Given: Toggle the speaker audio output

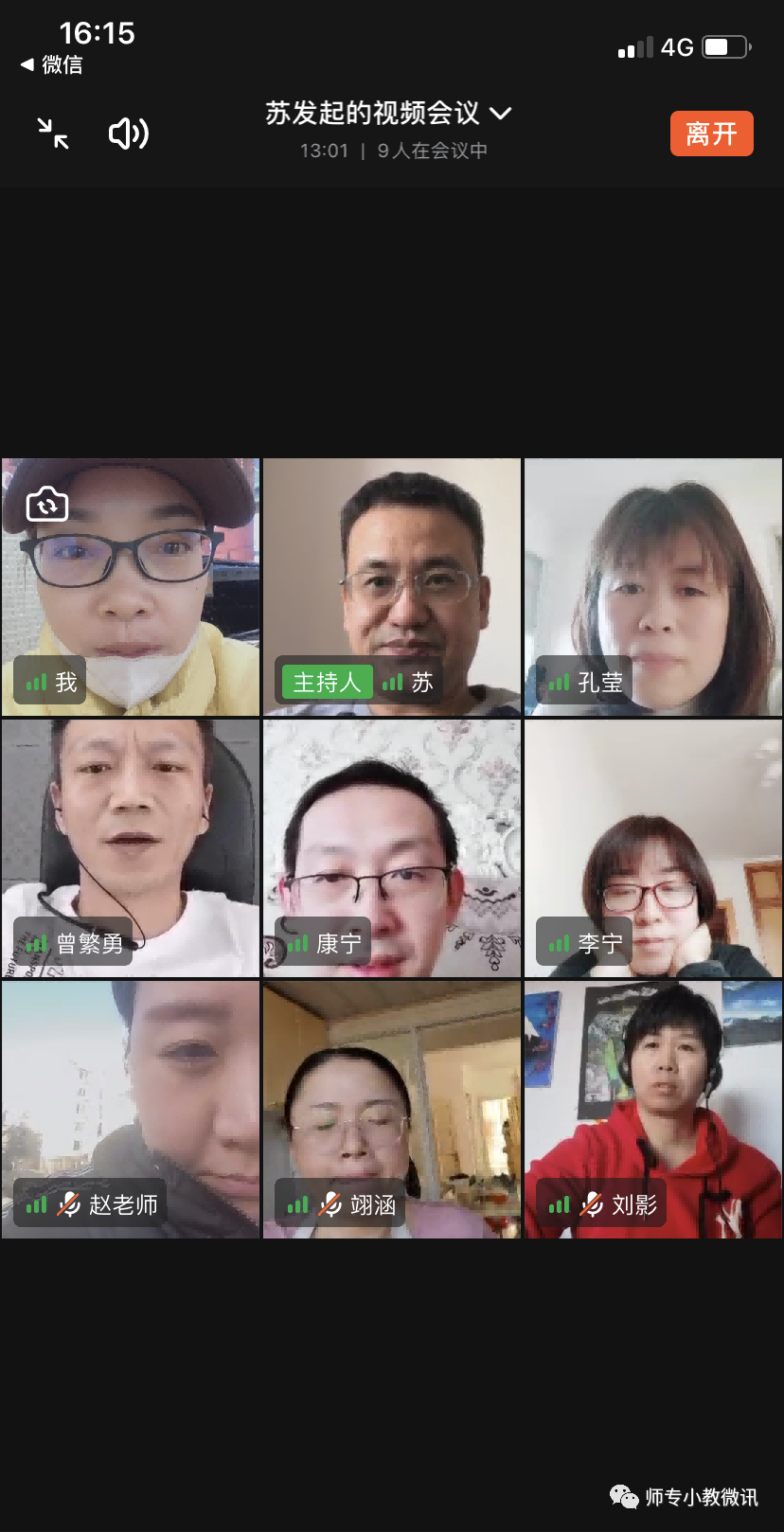Looking at the screenshot, I should click(x=129, y=134).
